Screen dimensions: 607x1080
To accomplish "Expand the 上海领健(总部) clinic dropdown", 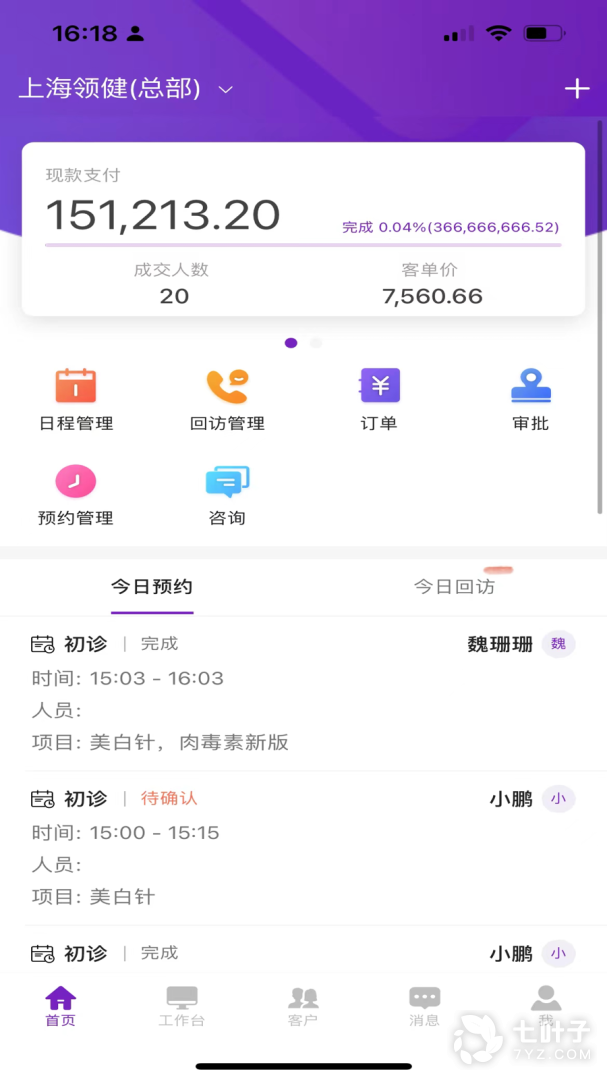I will (x=126, y=89).
